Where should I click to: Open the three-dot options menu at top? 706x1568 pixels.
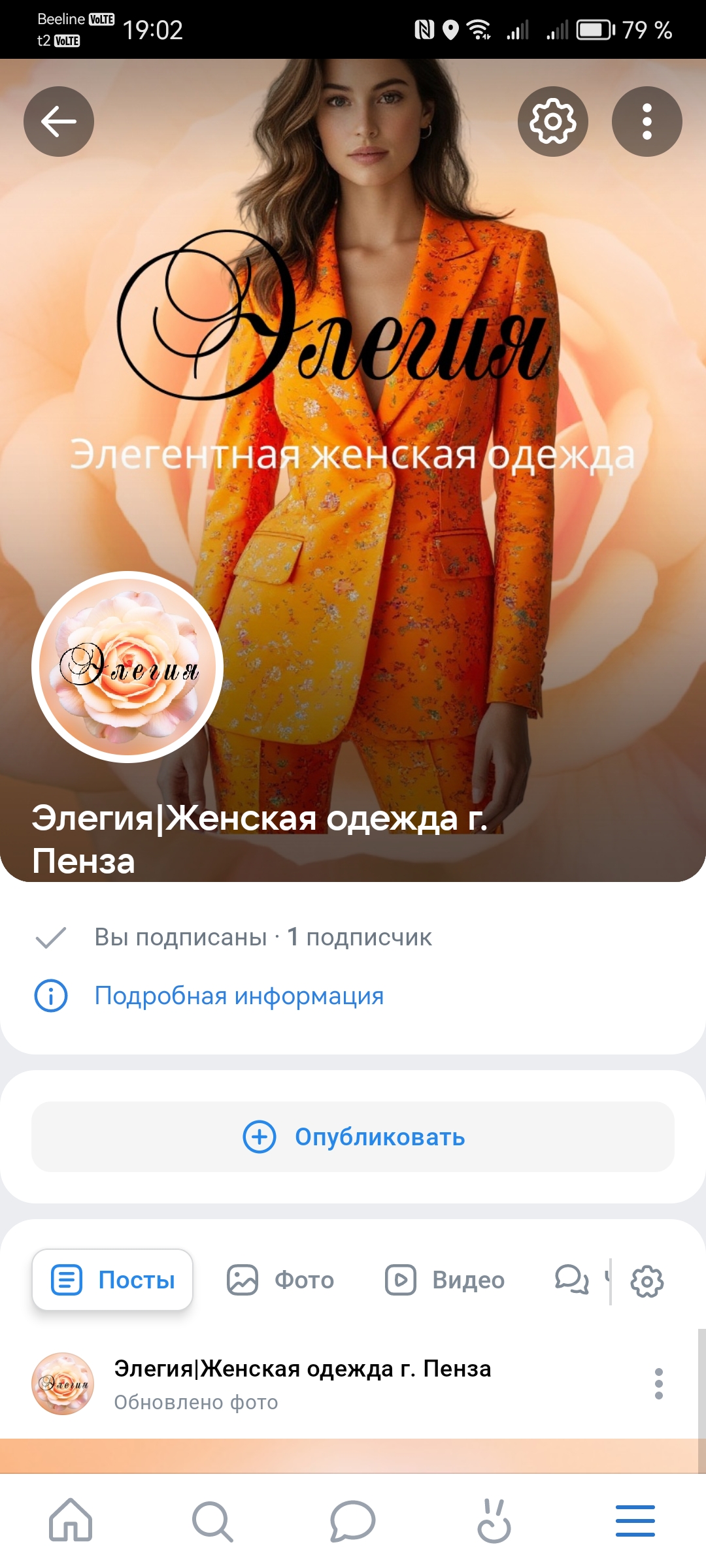pos(648,121)
